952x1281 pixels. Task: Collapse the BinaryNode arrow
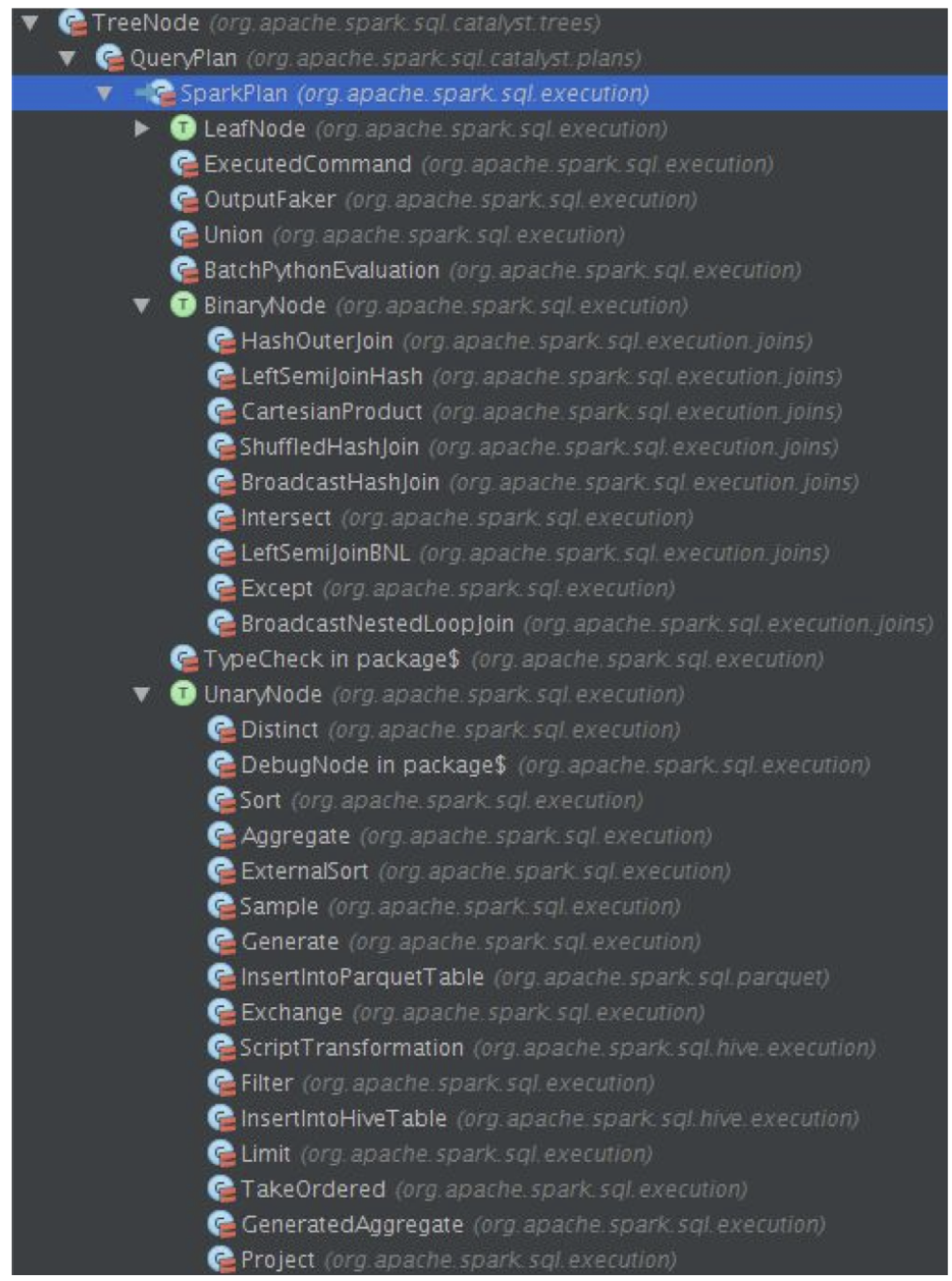pos(141,306)
